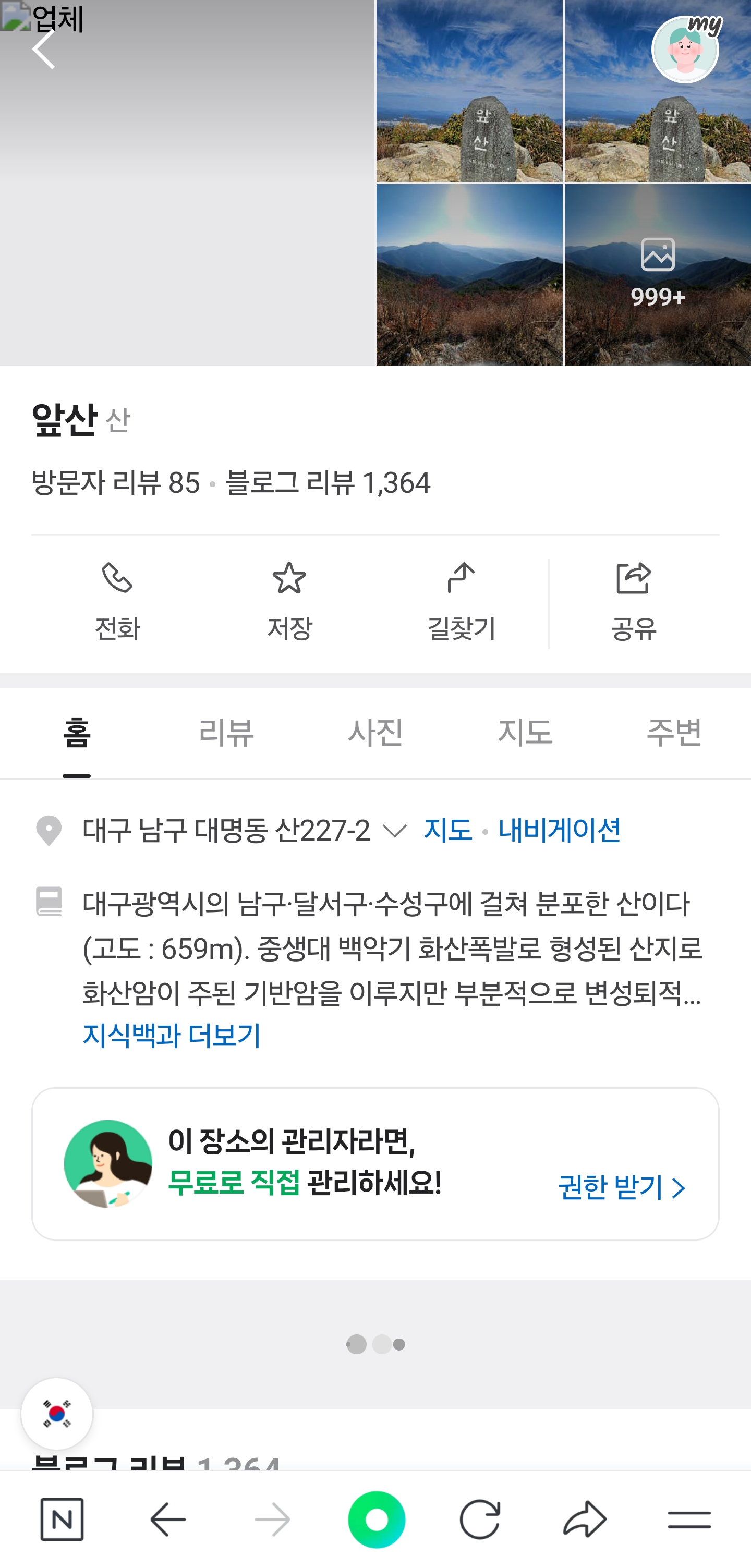Call the place with 전화

tap(117, 603)
